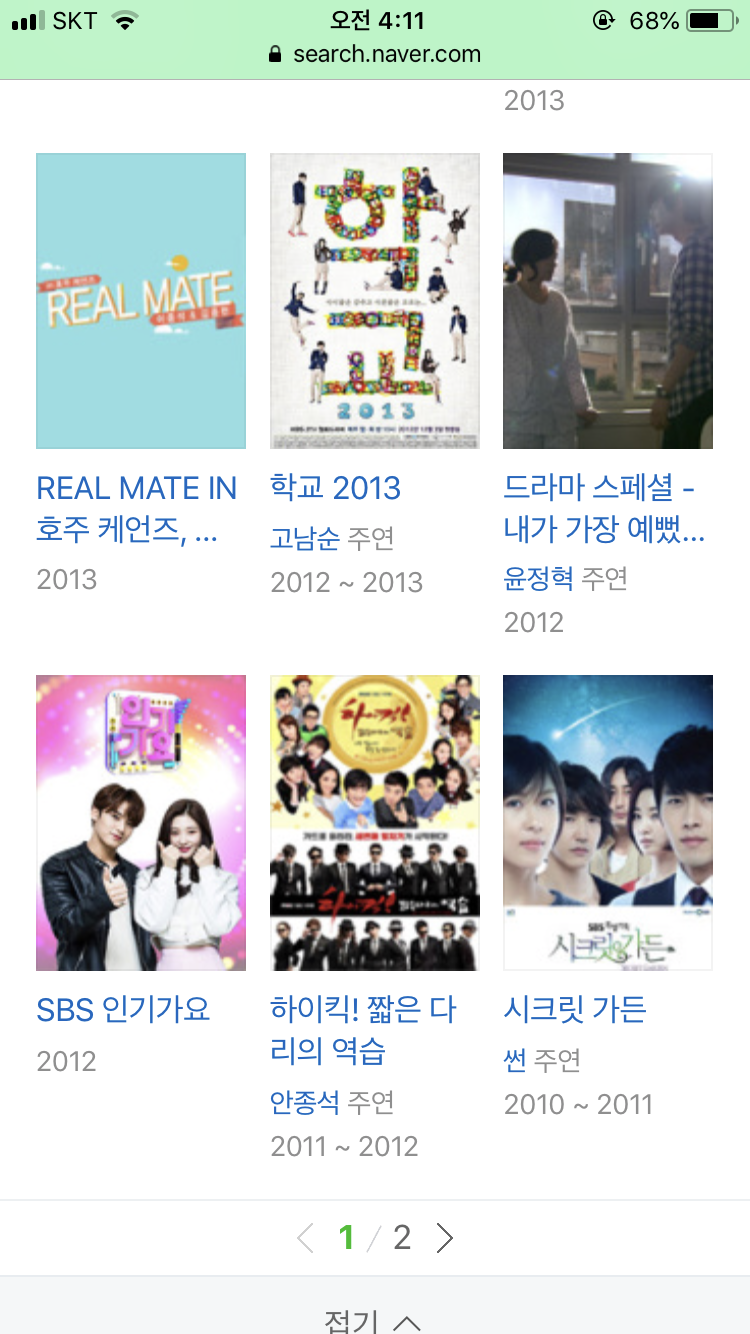View the 안종석 role link
The width and height of the screenshot is (750, 1334).
(304, 1103)
